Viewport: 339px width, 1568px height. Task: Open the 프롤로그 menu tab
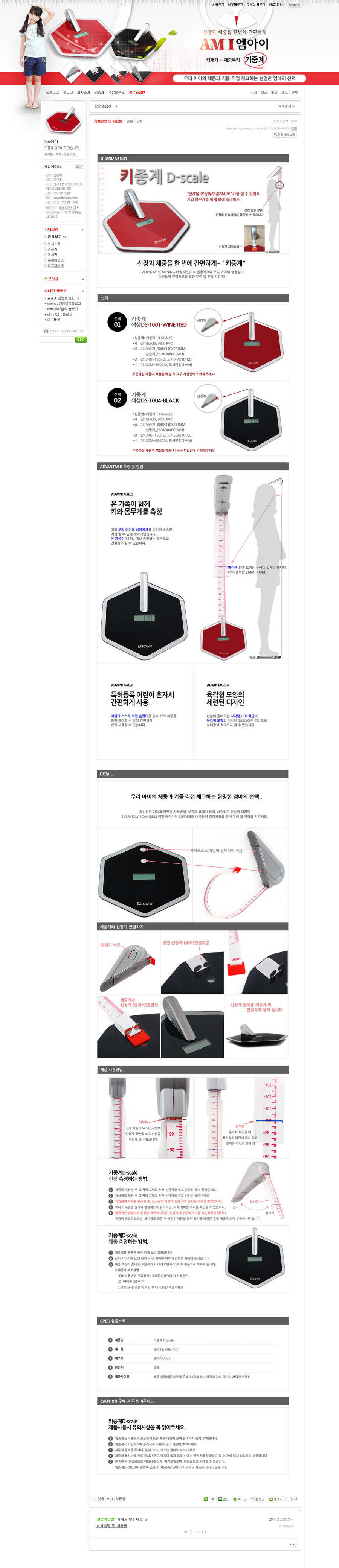pos(52,93)
